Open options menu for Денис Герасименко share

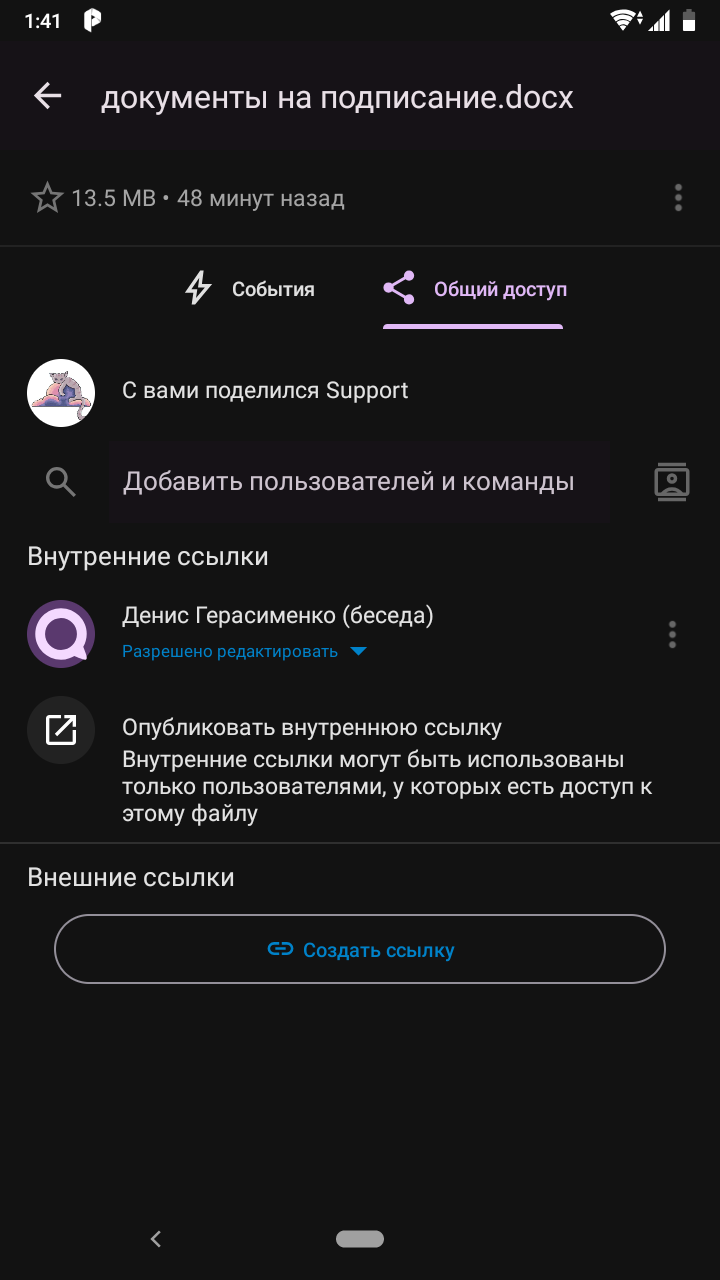tap(672, 634)
